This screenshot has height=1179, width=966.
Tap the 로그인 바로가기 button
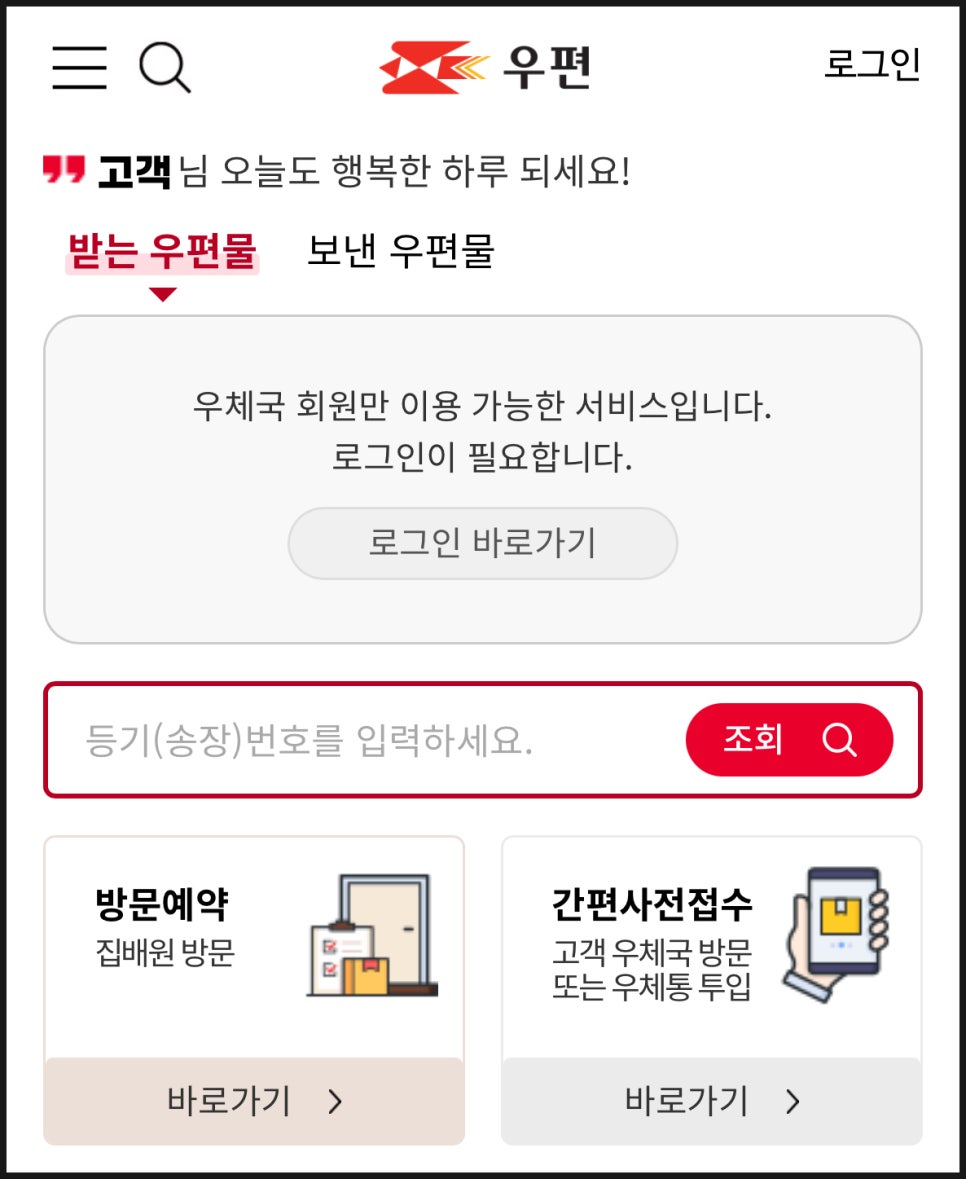(483, 543)
